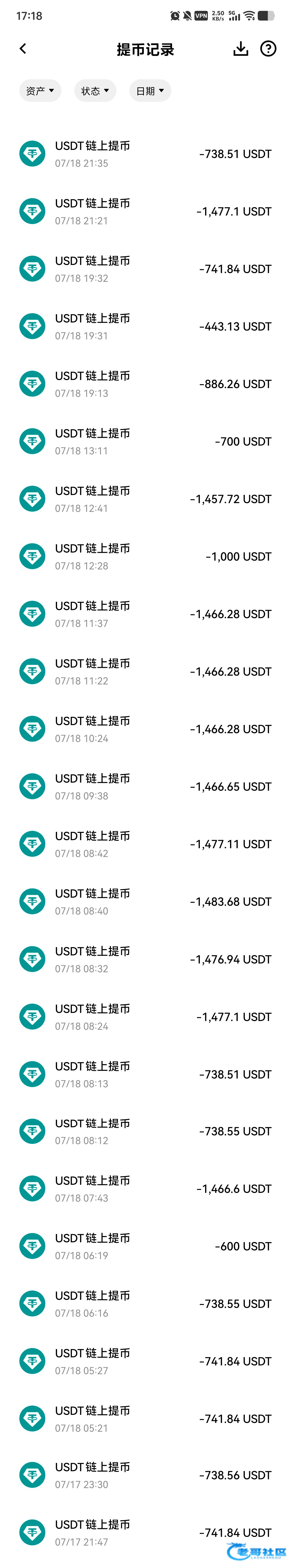Expand the 状态 filter dropdown
291x1568 pixels.
[x=95, y=91]
